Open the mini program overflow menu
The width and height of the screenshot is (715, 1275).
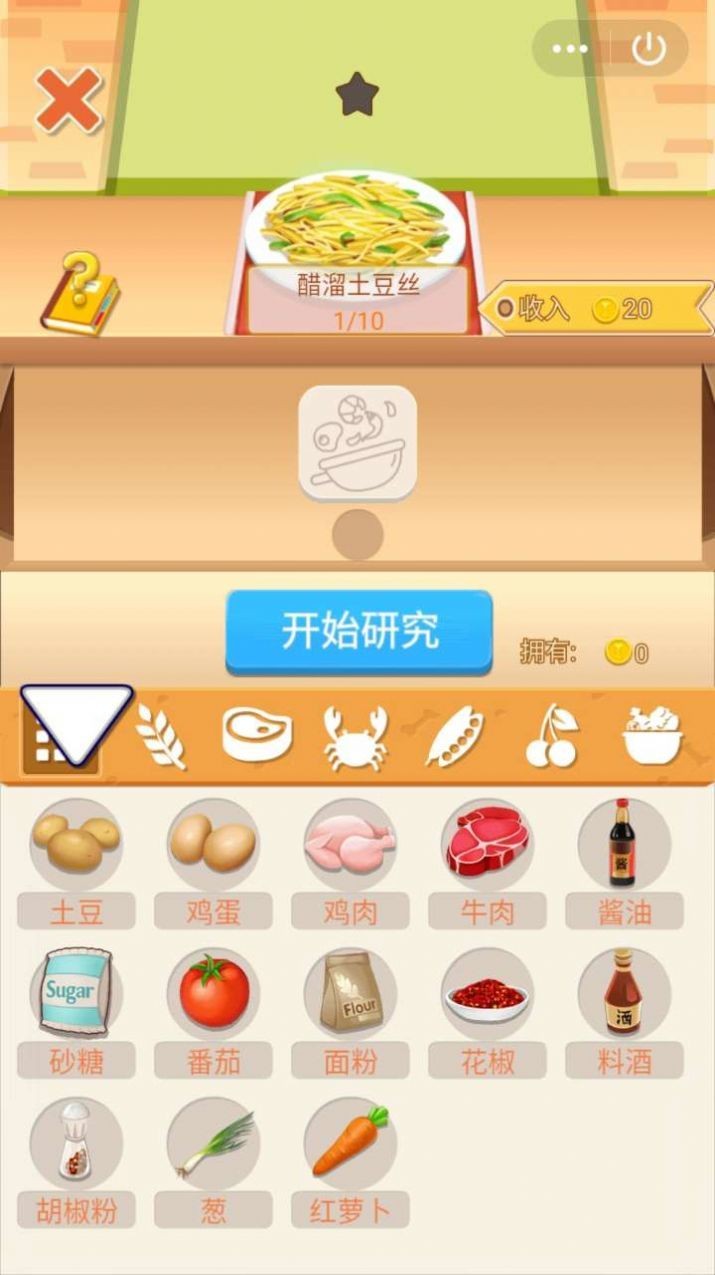coord(571,49)
